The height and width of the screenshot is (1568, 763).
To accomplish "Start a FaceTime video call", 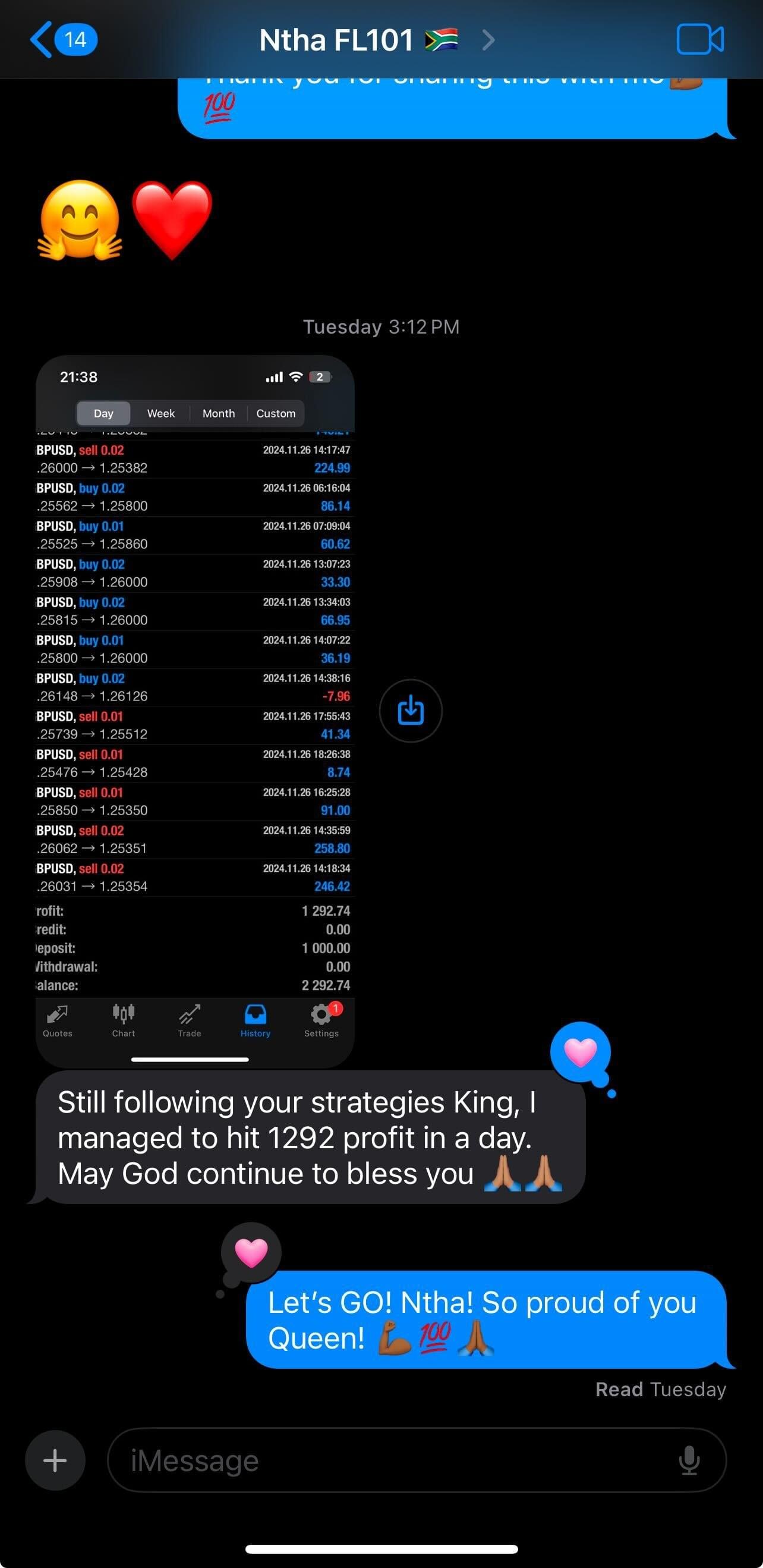I will coord(700,40).
